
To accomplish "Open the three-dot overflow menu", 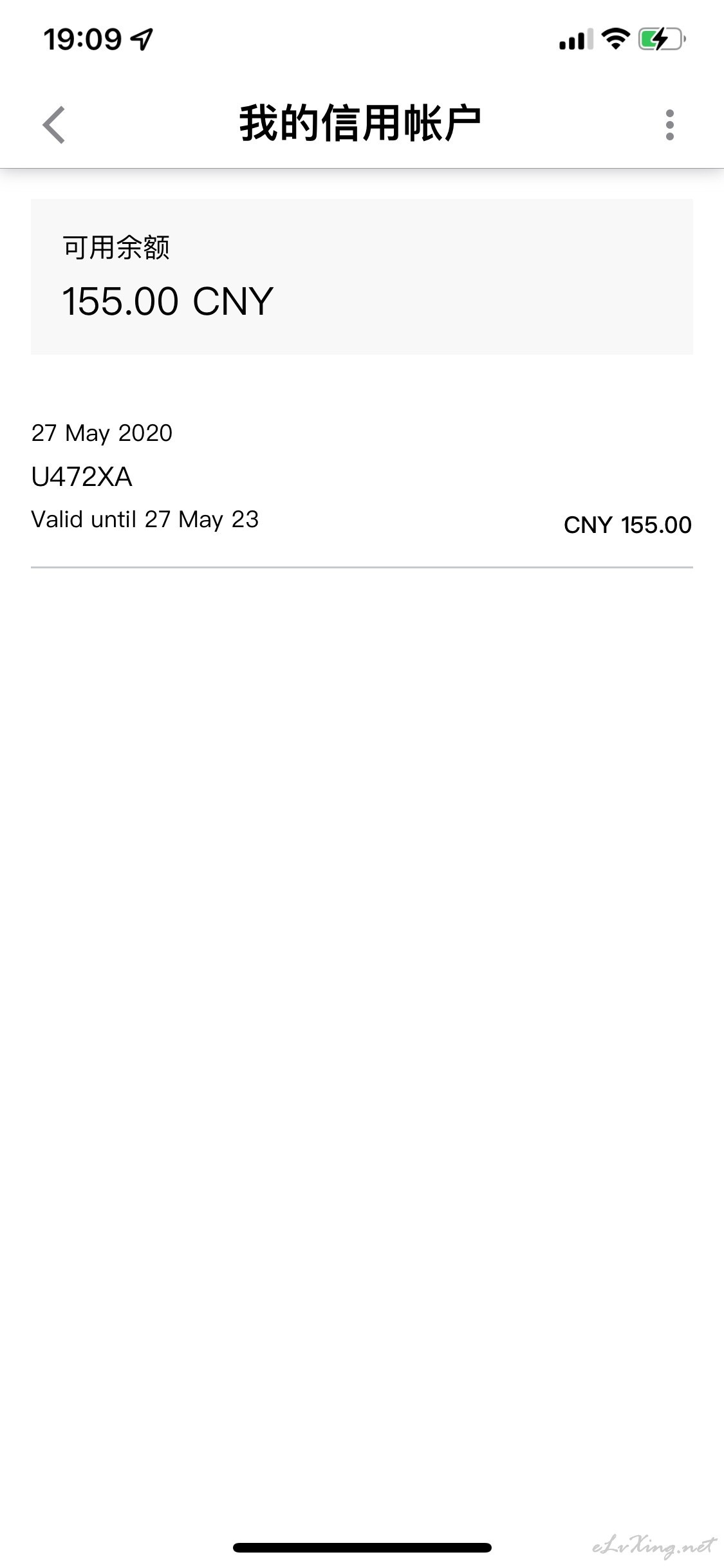I will [x=669, y=125].
